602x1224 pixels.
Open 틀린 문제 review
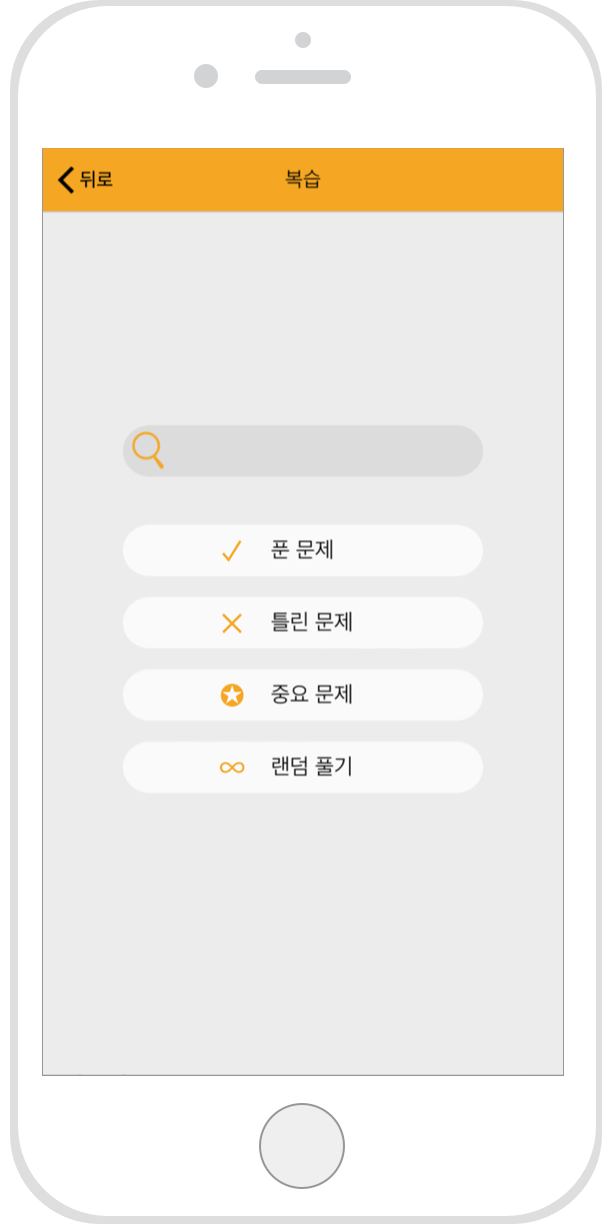pos(303,623)
